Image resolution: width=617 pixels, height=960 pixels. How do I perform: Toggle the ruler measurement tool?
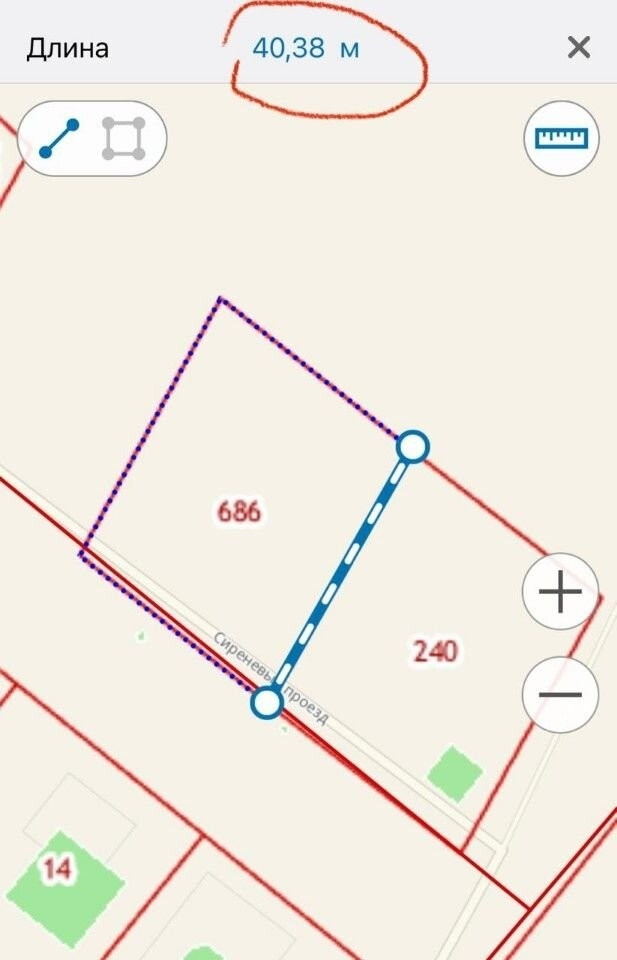pos(561,139)
